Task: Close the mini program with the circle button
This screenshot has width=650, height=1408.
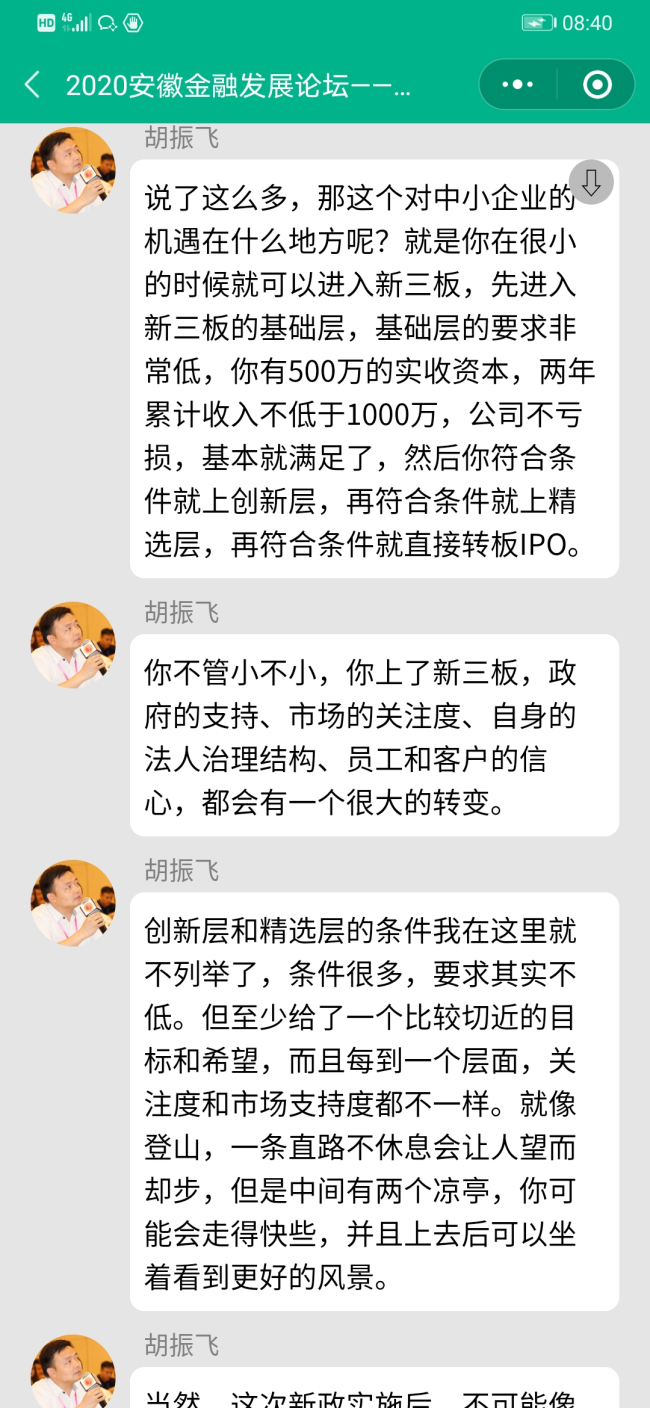Action: pos(597,85)
